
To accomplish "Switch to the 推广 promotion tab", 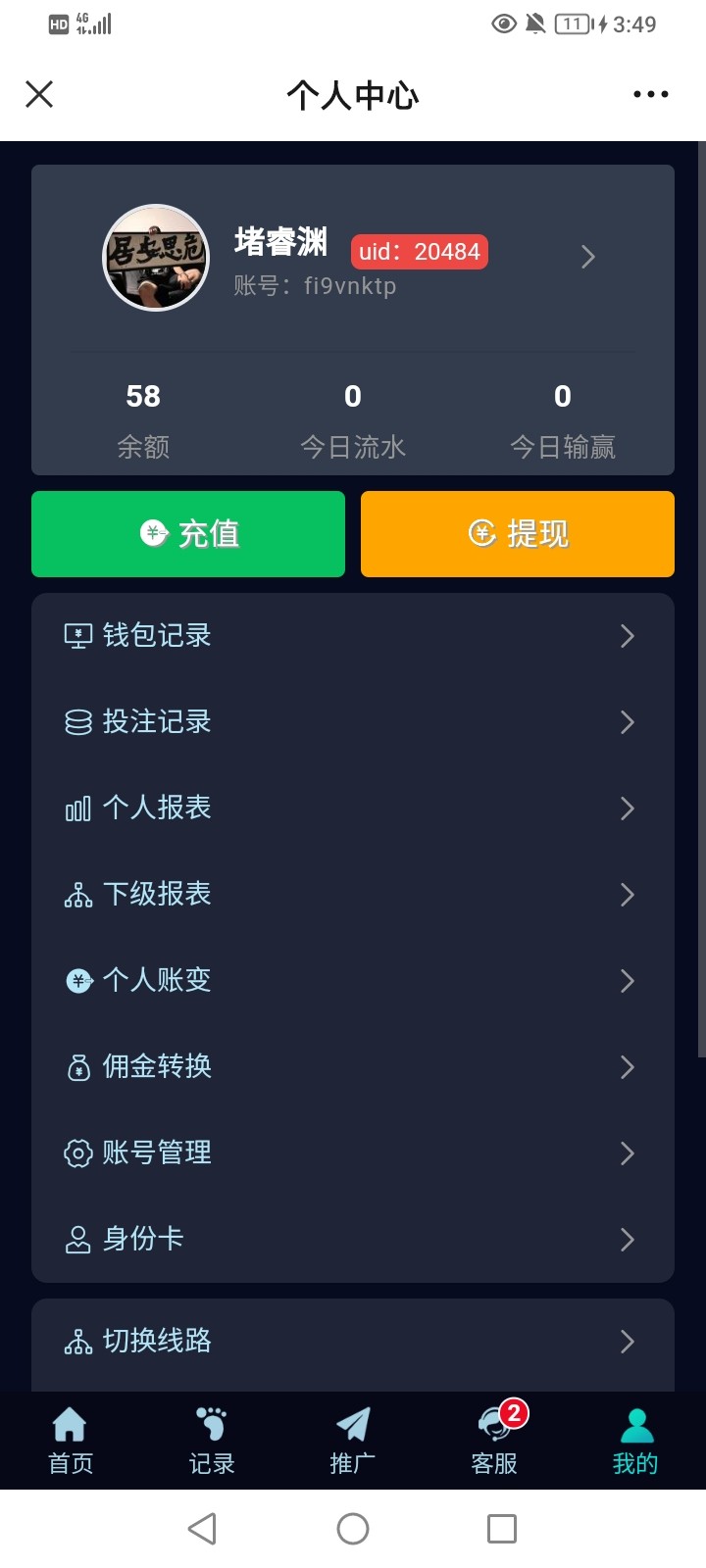I will (353, 1441).
